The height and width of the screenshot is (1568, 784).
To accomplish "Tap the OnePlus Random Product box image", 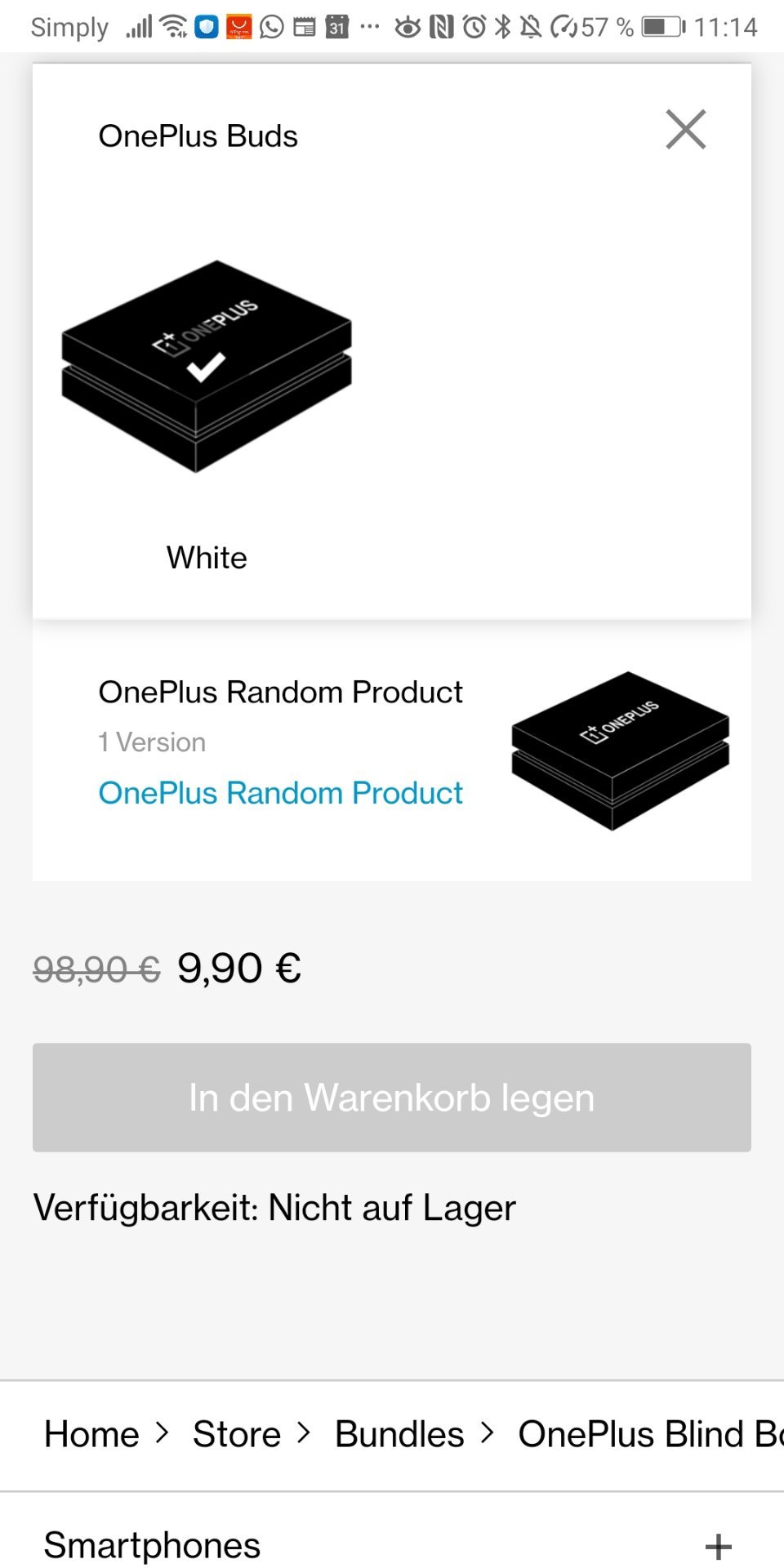I will tap(621, 751).
